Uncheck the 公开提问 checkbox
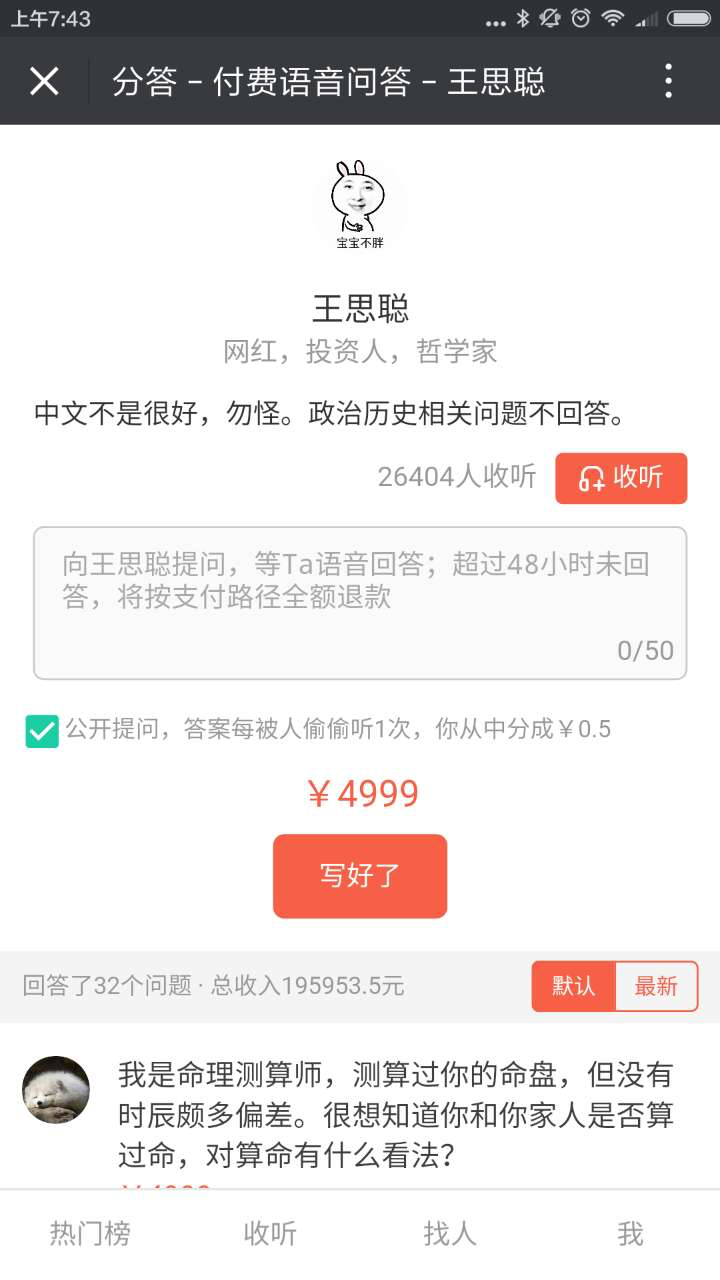 [42, 731]
